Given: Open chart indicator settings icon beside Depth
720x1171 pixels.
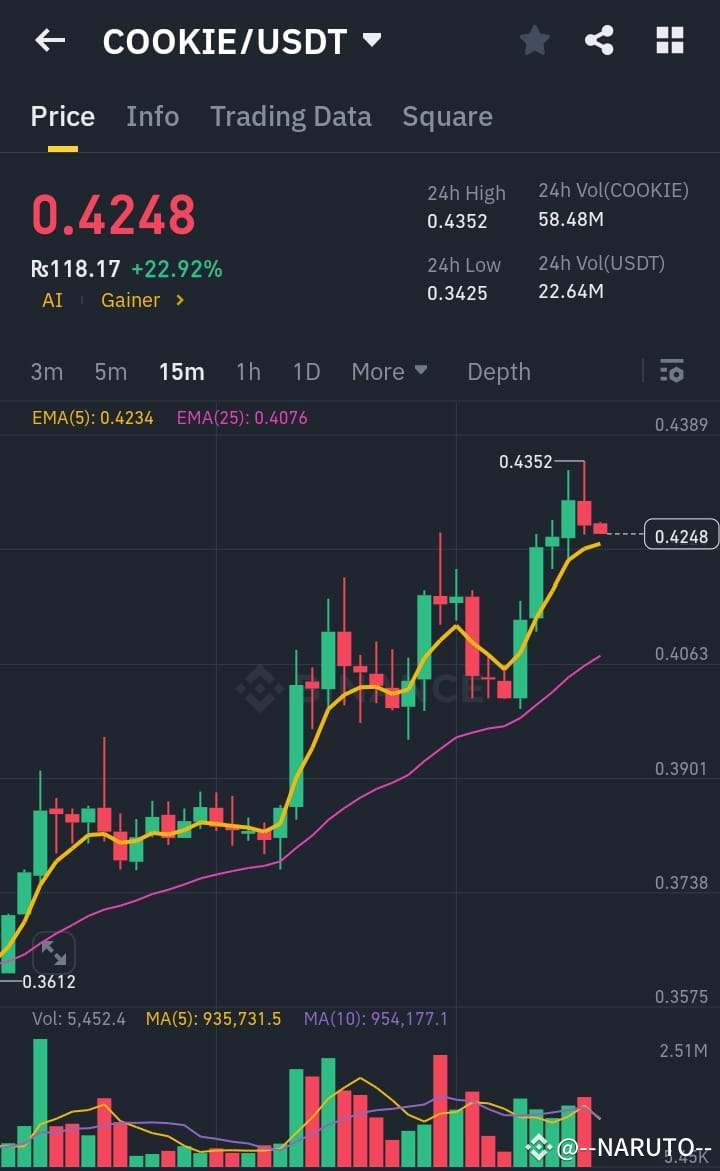Looking at the screenshot, I should point(671,371).
